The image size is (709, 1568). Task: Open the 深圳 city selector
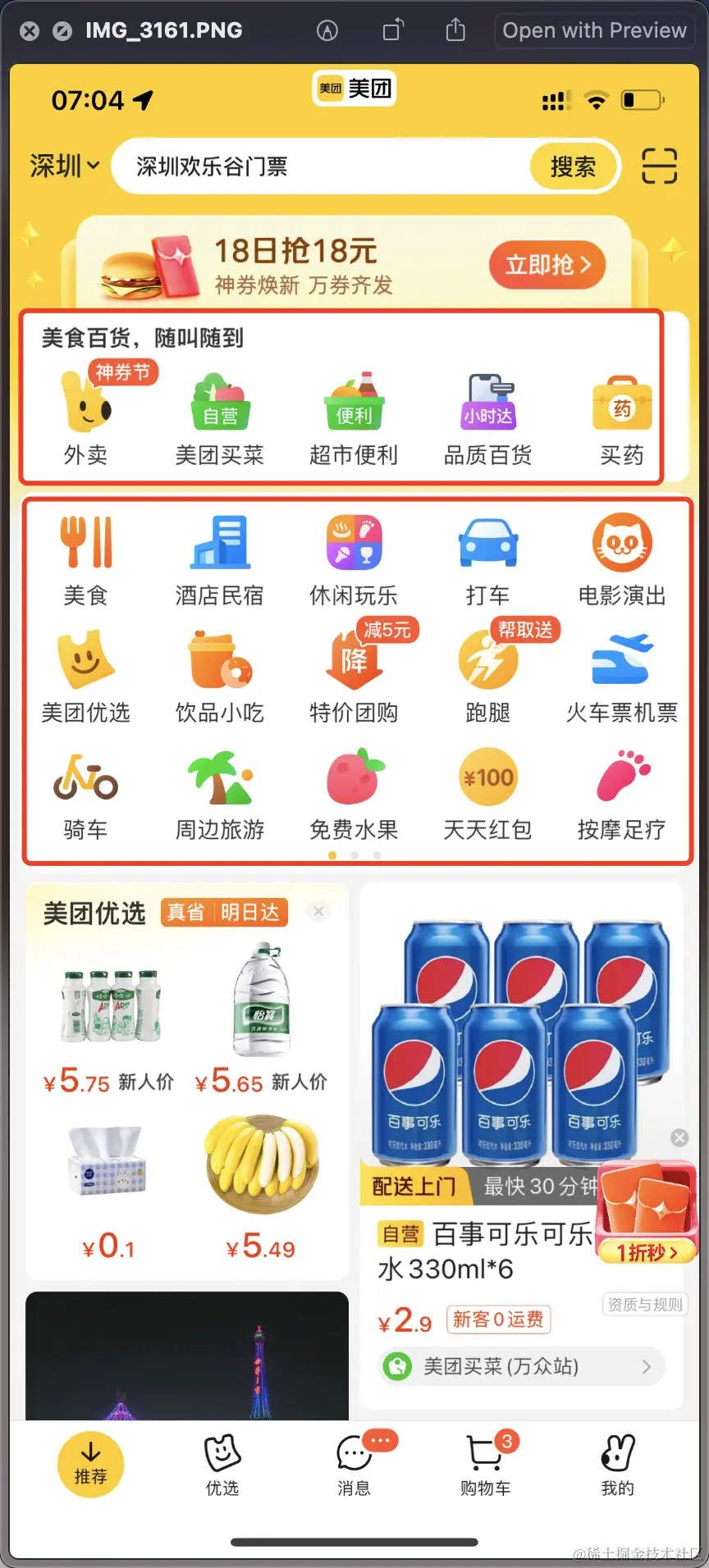click(x=64, y=166)
